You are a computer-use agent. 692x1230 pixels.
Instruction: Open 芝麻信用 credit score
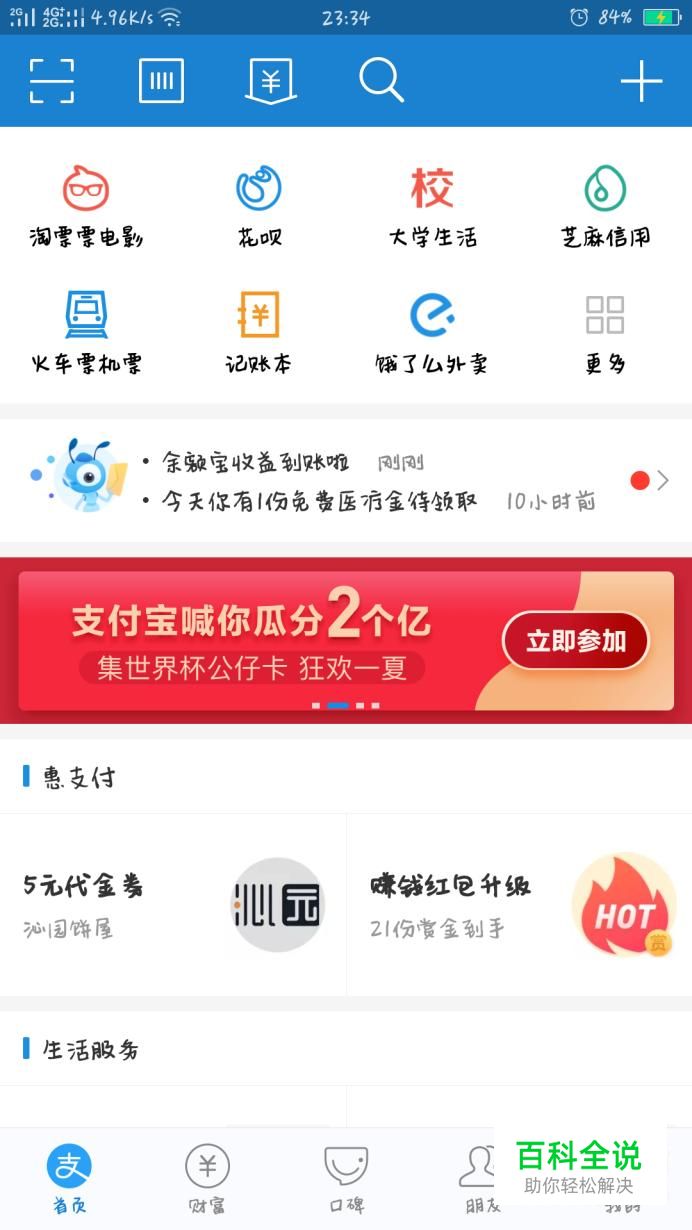(605, 207)
